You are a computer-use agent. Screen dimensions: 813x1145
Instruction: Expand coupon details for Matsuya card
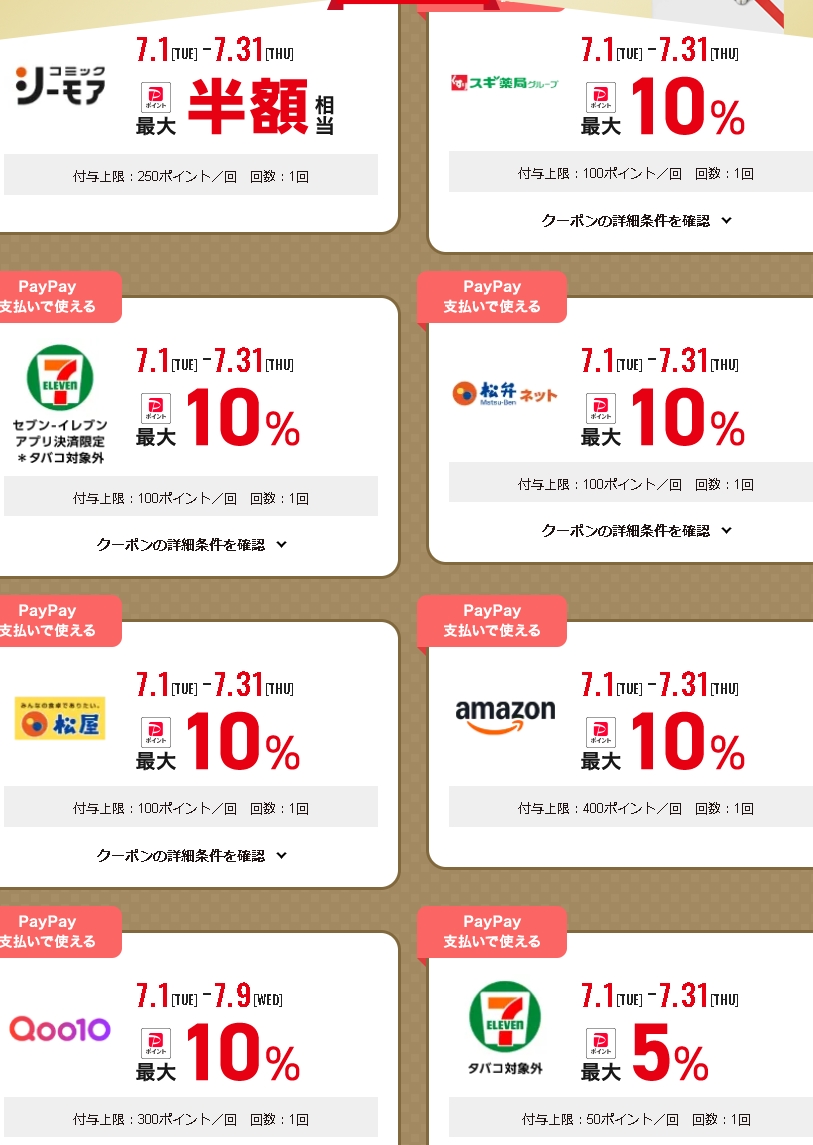[x=191, y=856]
